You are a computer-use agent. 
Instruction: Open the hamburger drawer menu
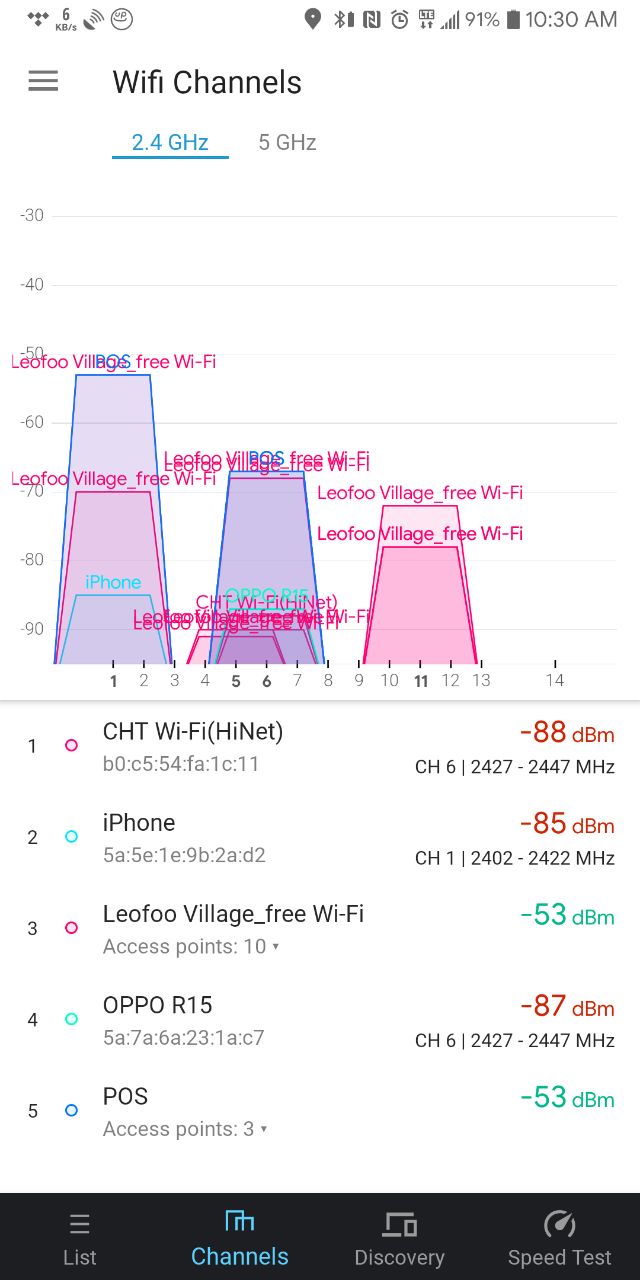43,81
